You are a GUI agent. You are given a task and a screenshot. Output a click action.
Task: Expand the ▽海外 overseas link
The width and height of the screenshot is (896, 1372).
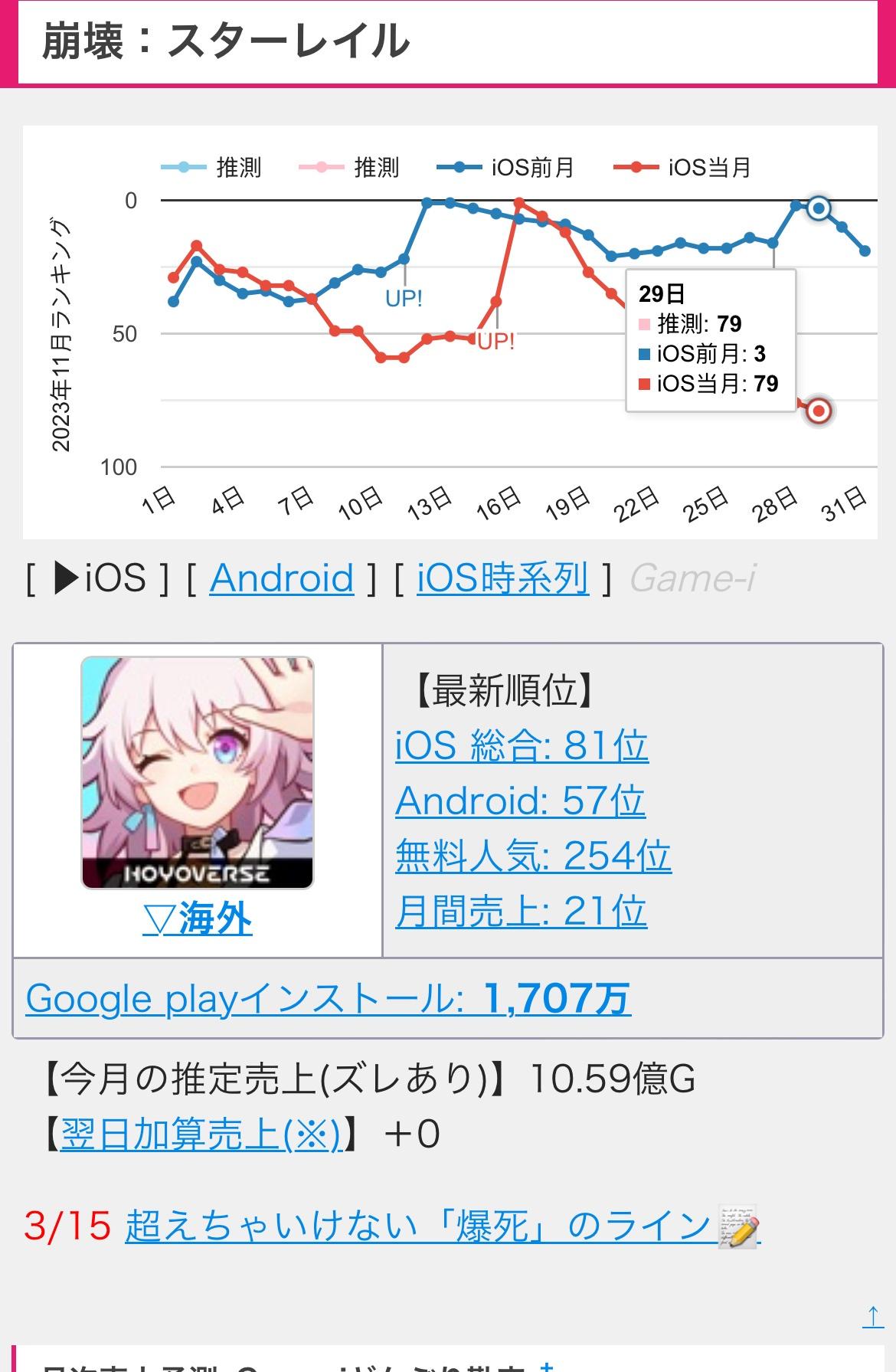pyautogui.click(x=197, y=918)
